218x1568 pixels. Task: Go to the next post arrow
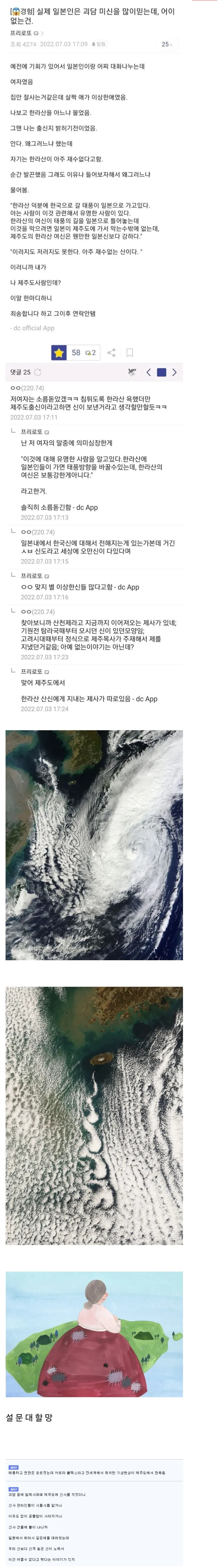point(174,372)
